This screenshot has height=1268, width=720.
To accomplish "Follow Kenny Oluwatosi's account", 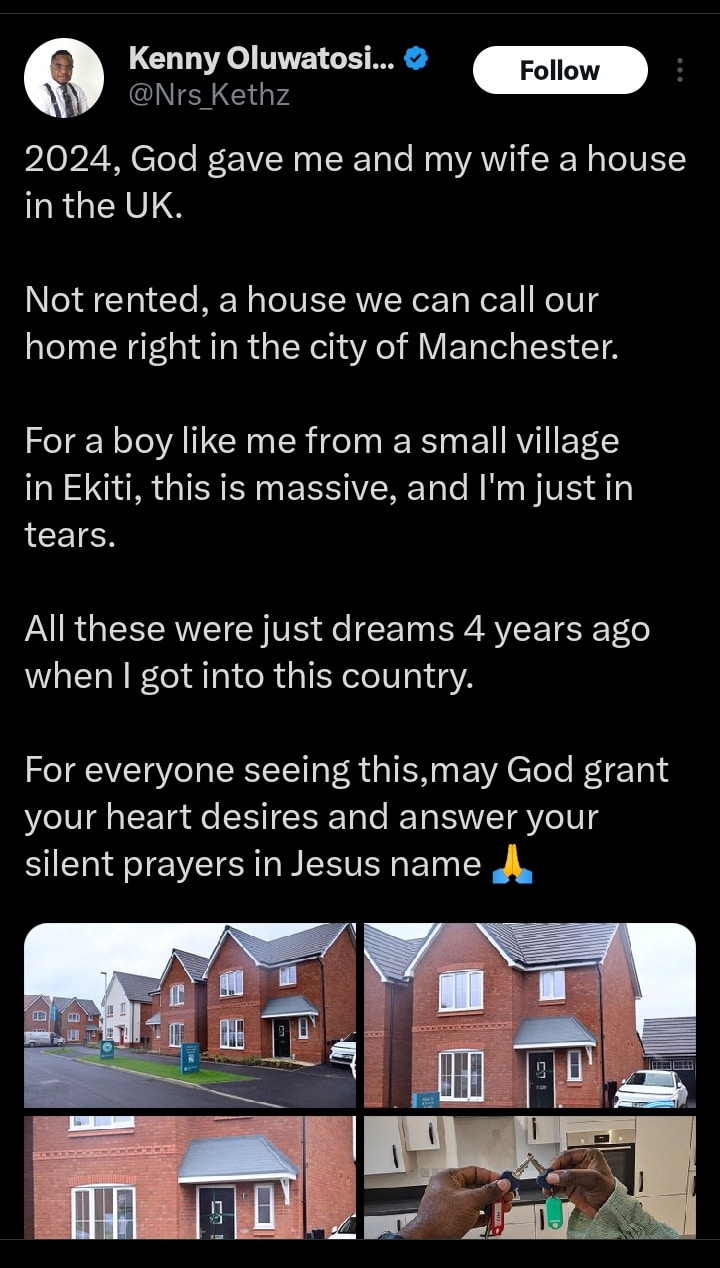I will [x=559, y=71].
